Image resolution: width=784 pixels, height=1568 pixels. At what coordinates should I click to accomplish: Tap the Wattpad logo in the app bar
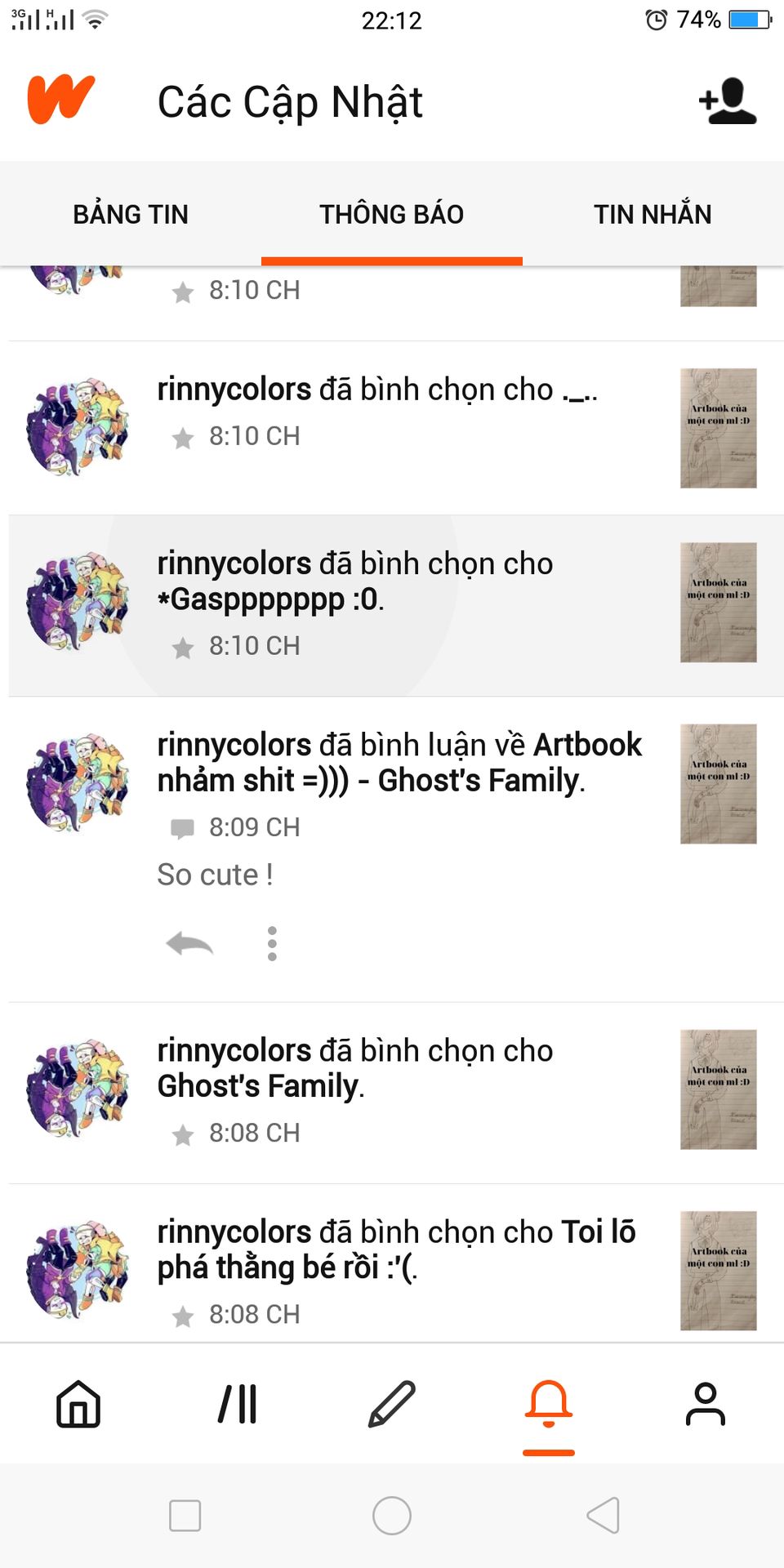(x=60, y=100)
